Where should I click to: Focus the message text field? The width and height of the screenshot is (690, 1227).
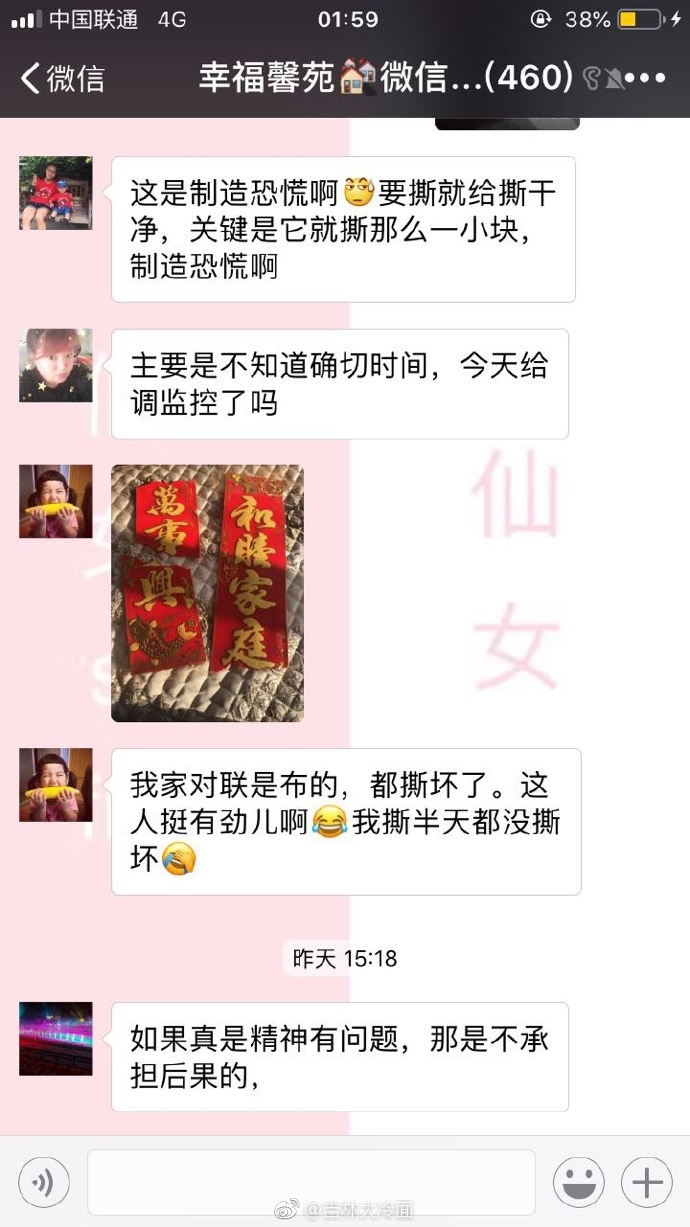tap(311, 1183)
